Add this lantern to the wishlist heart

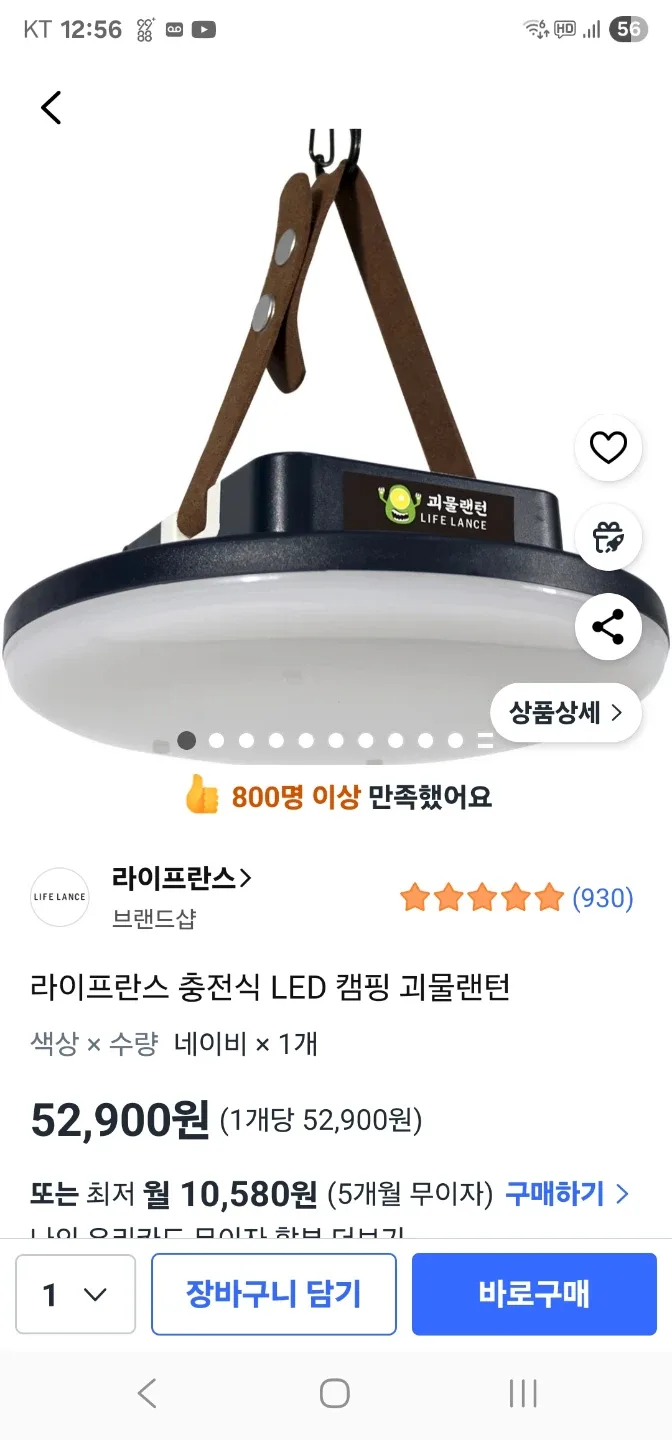click(x=608, y=447)
